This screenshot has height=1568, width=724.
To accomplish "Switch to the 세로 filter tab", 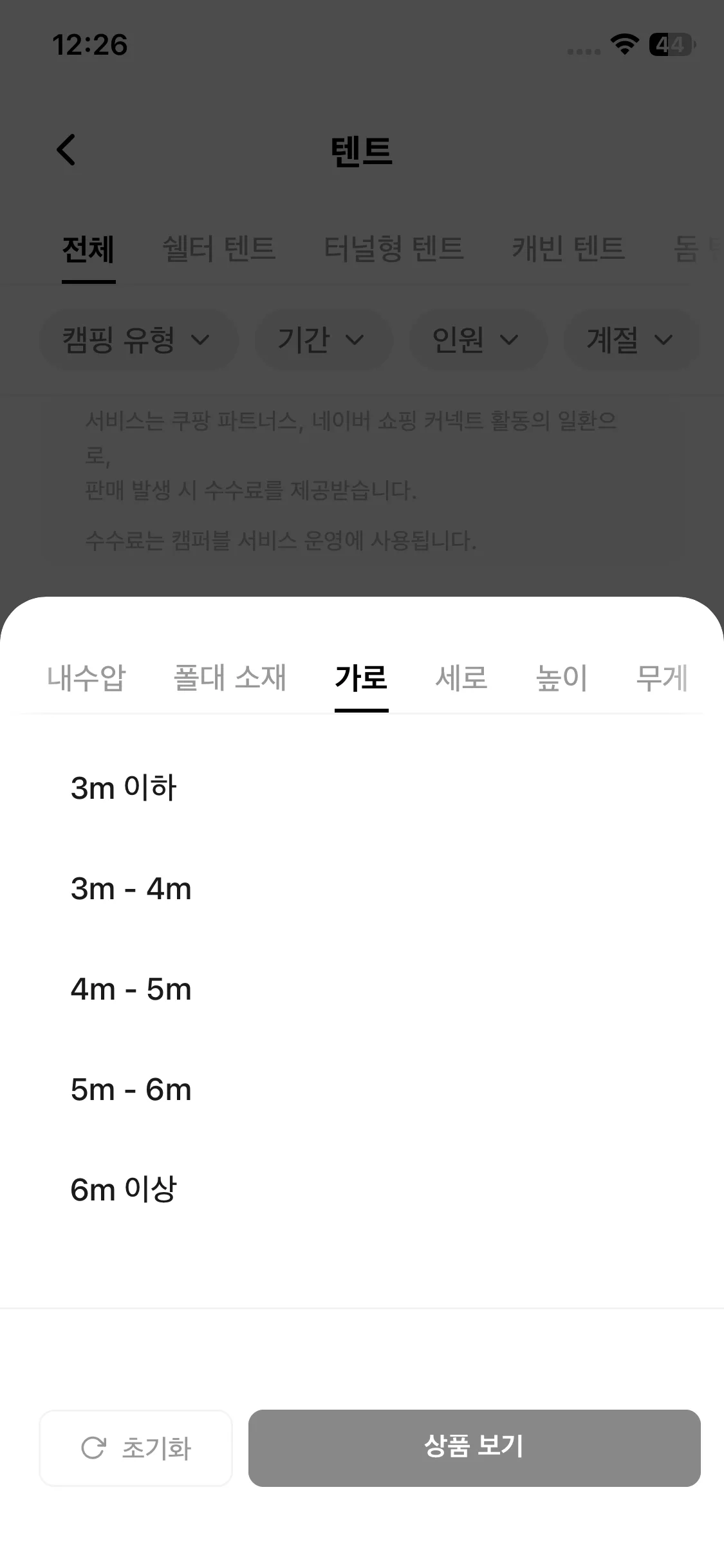I will tap(461, 678).
